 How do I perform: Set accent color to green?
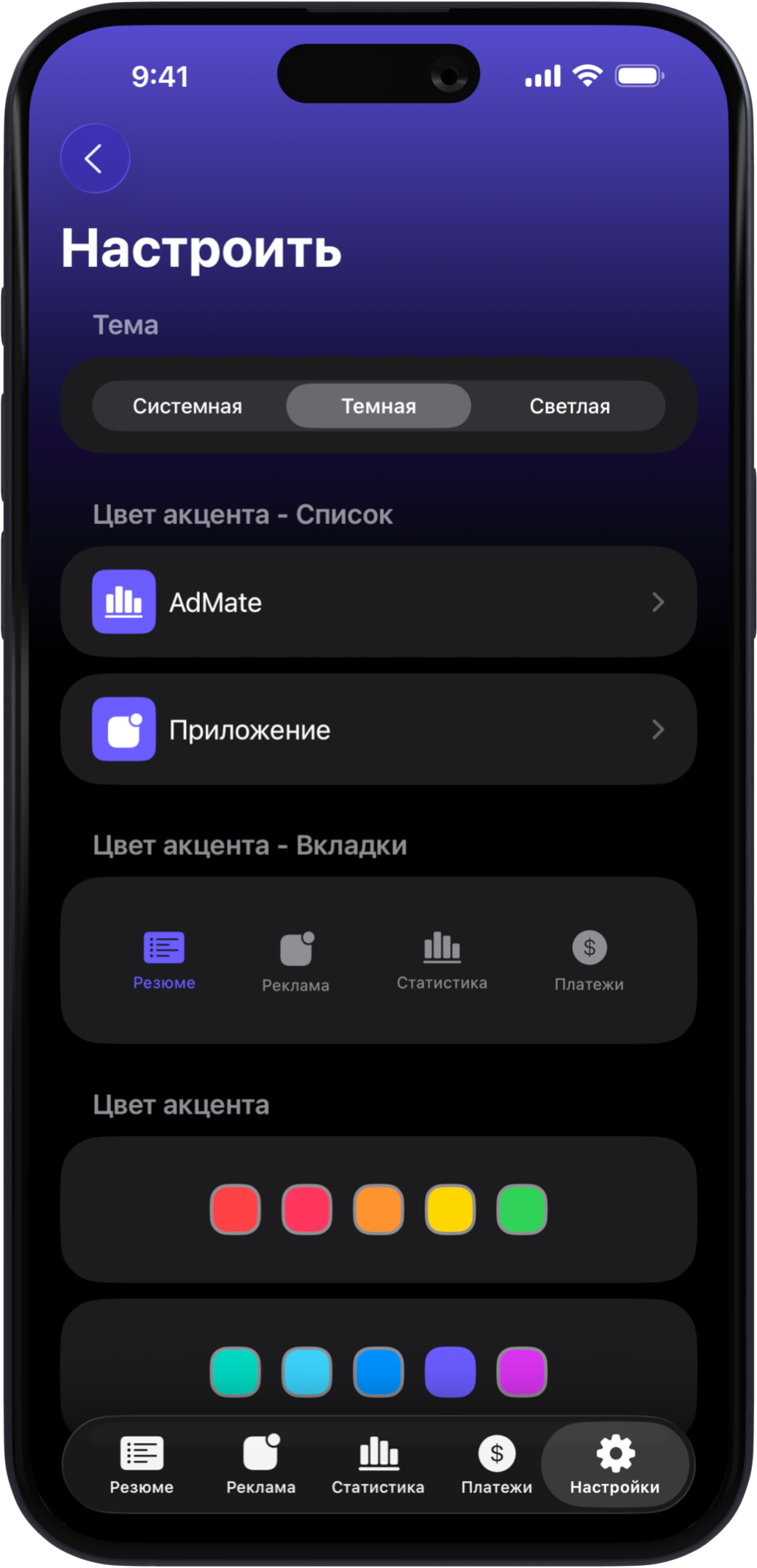[x=522, y=1209]
